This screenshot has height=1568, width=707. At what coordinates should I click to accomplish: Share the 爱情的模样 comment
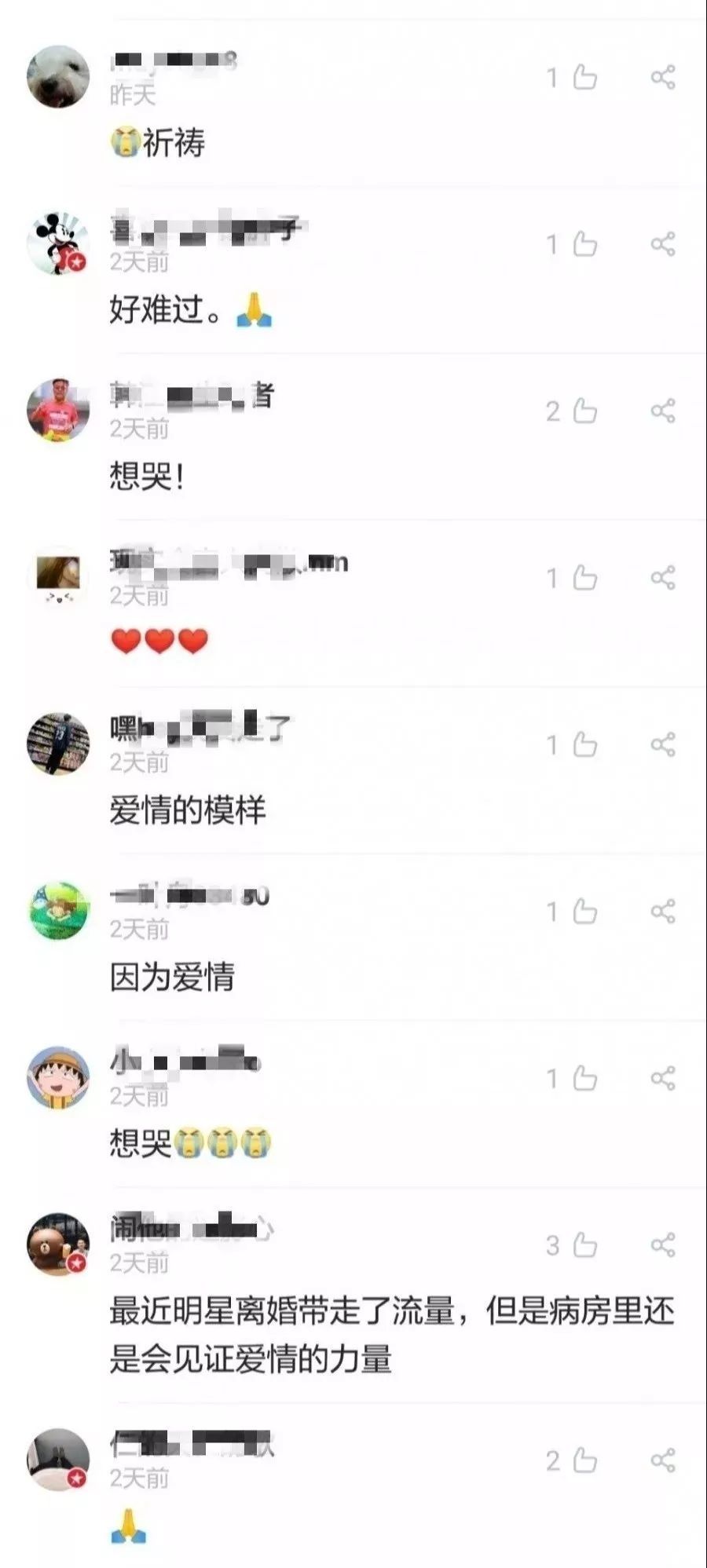pyautogui.click(x=663, y=744)
